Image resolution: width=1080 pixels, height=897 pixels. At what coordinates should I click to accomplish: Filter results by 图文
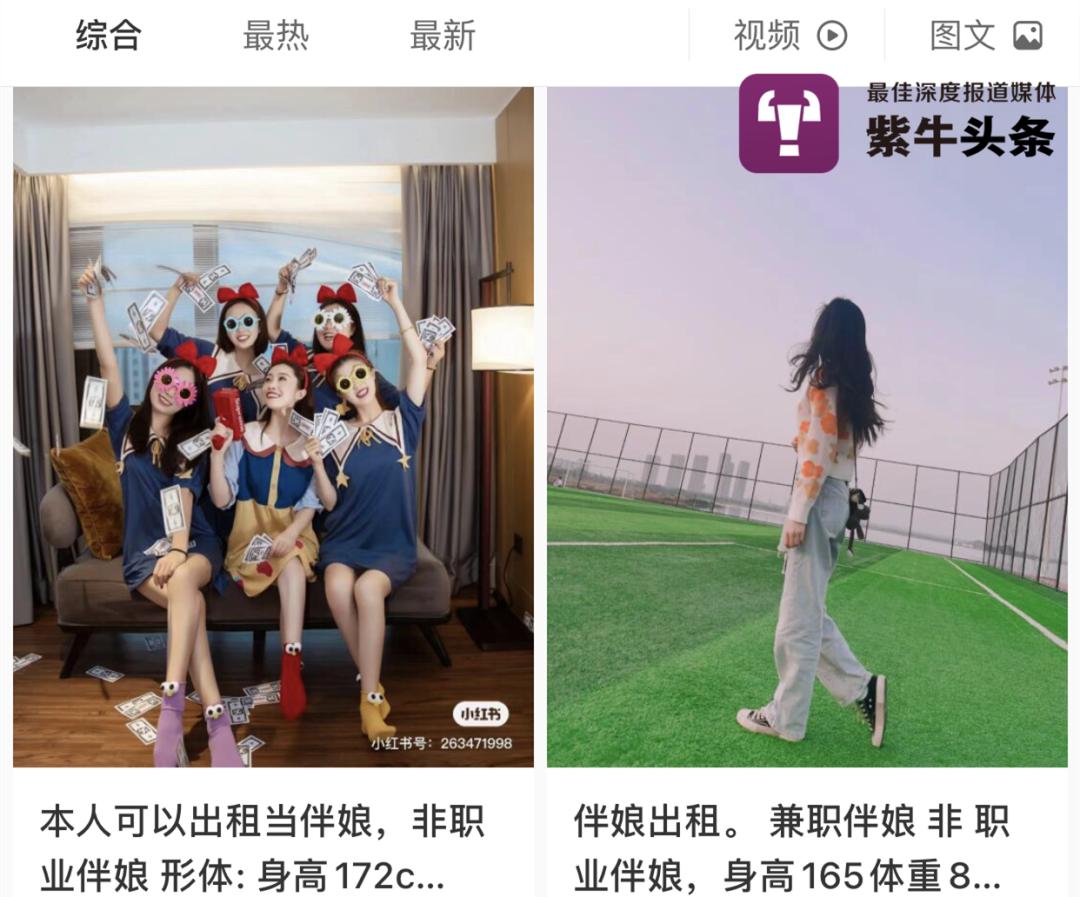click(985, 37)
